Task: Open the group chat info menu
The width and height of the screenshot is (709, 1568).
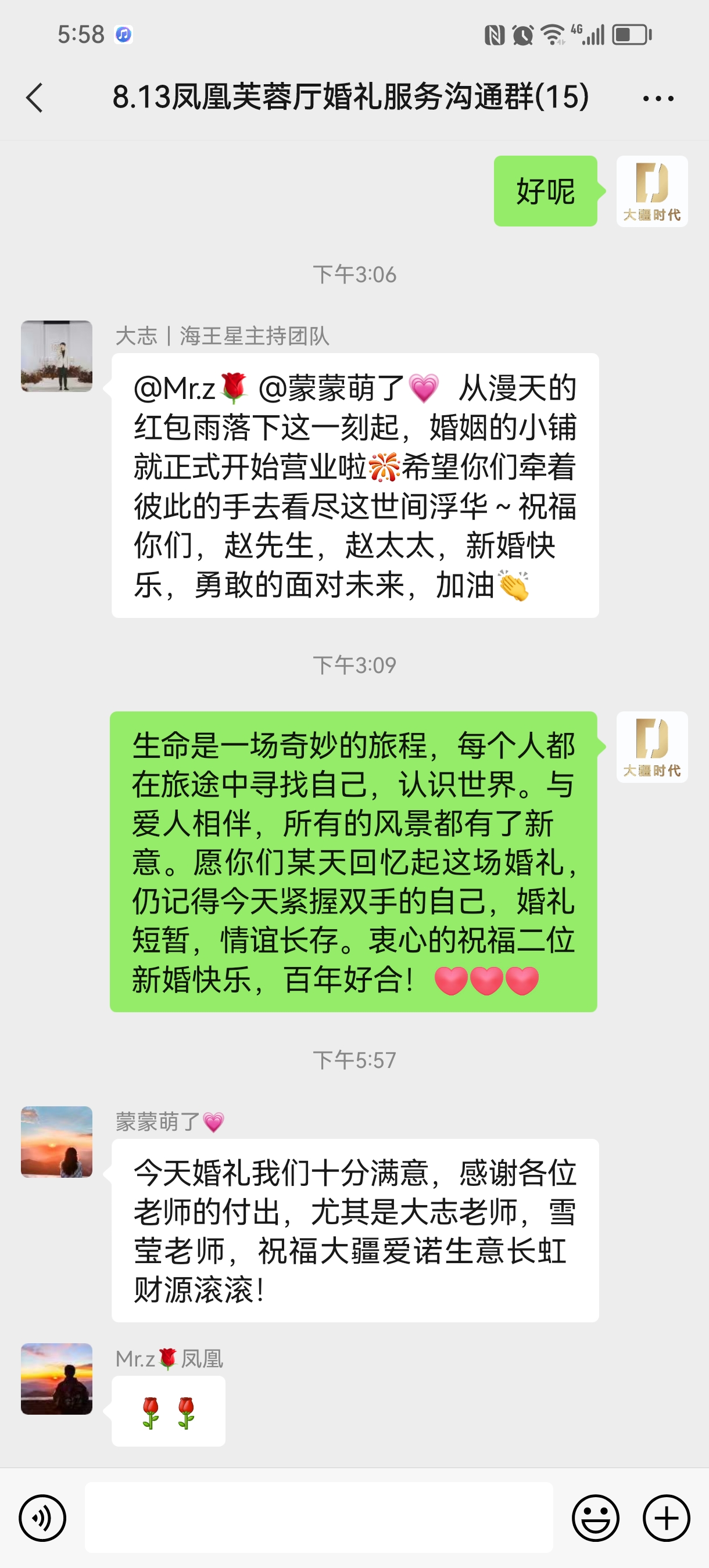Action: tap(658, 98)
